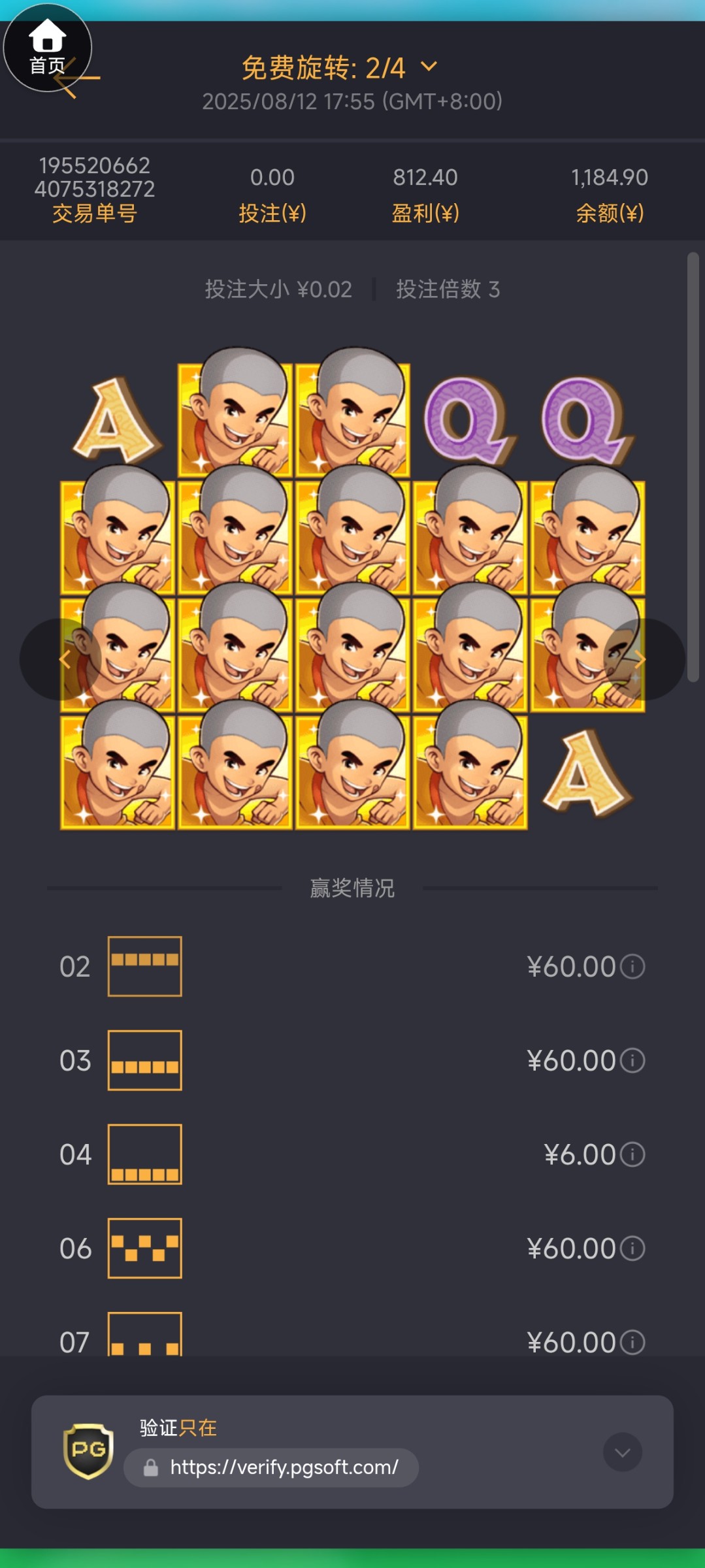Open info for payline 03 win
Screen dimensions: 705x1568
(x=632, y=1060)
